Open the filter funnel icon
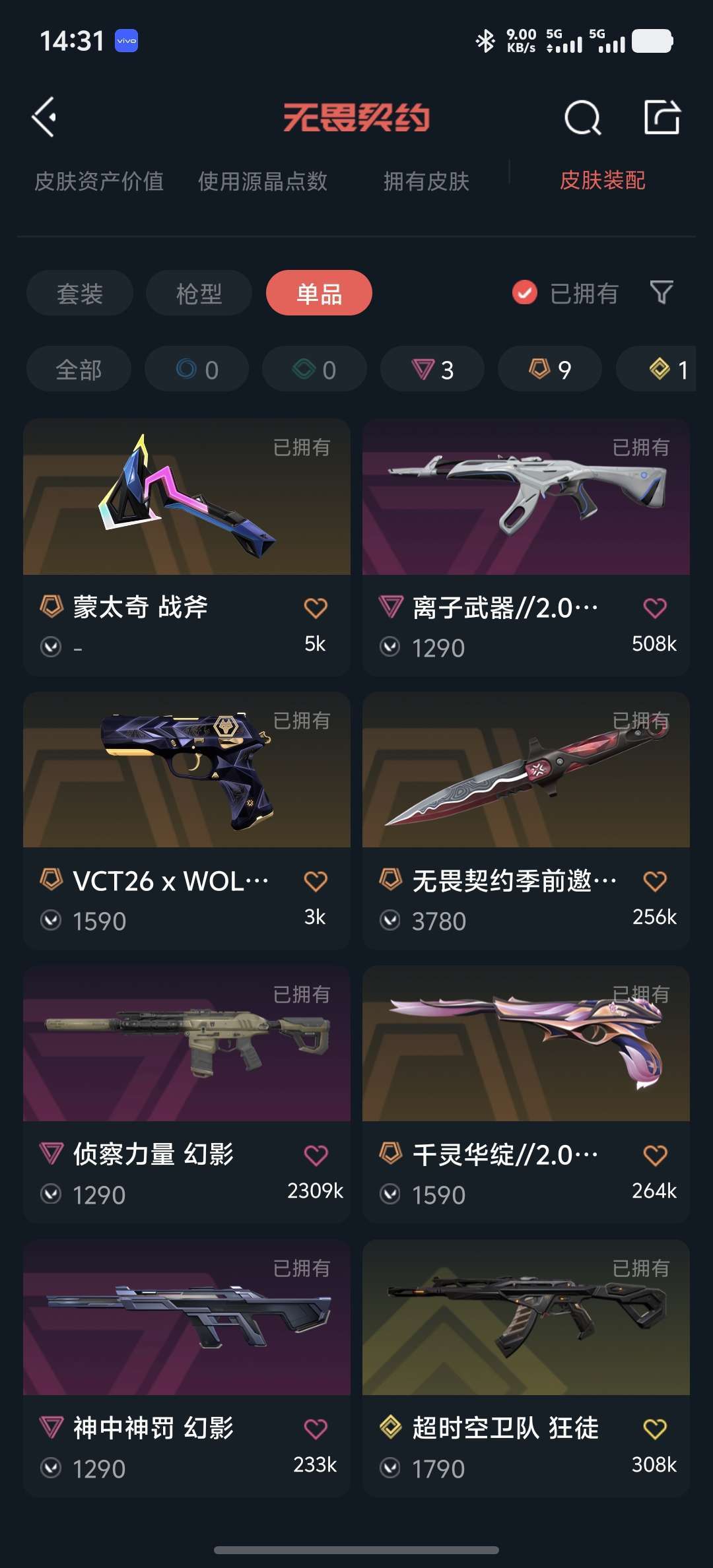 (661, 292)
